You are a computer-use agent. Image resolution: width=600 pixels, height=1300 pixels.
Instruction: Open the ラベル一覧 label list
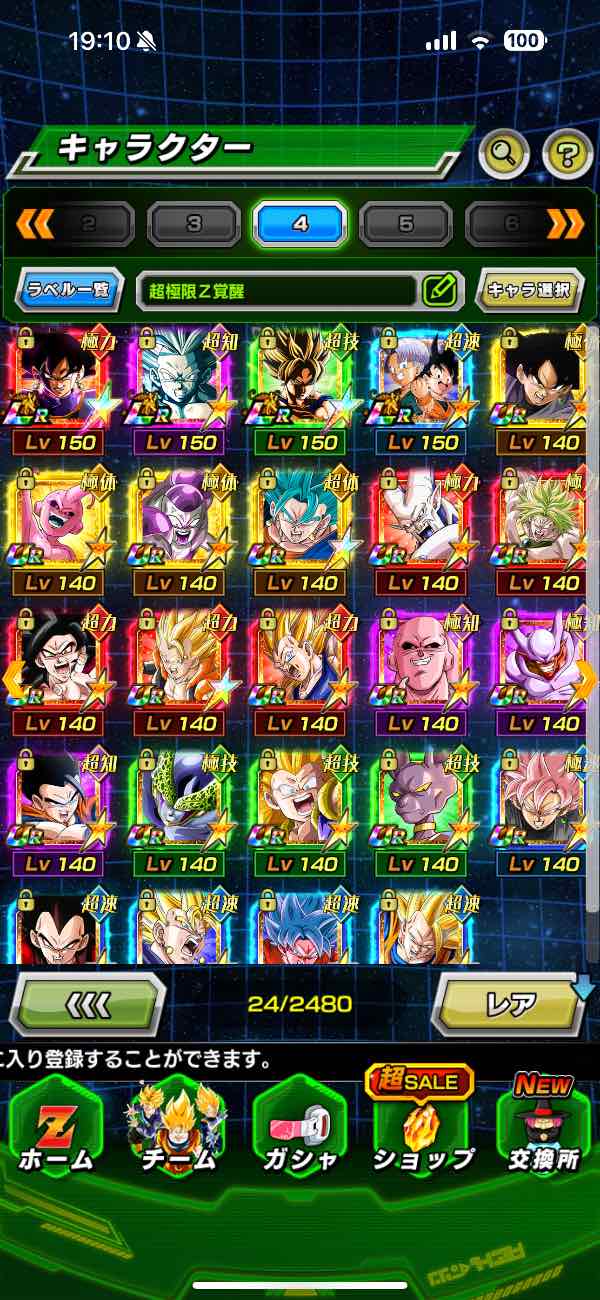point(70,291)
